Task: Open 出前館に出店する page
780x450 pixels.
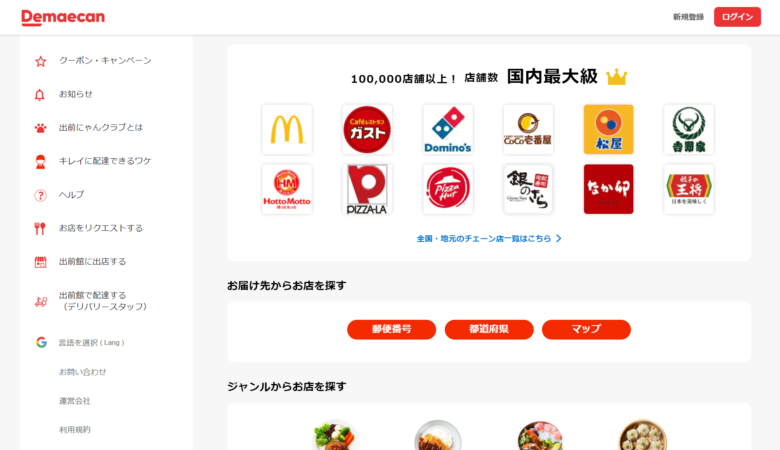Action: [92, 262]
